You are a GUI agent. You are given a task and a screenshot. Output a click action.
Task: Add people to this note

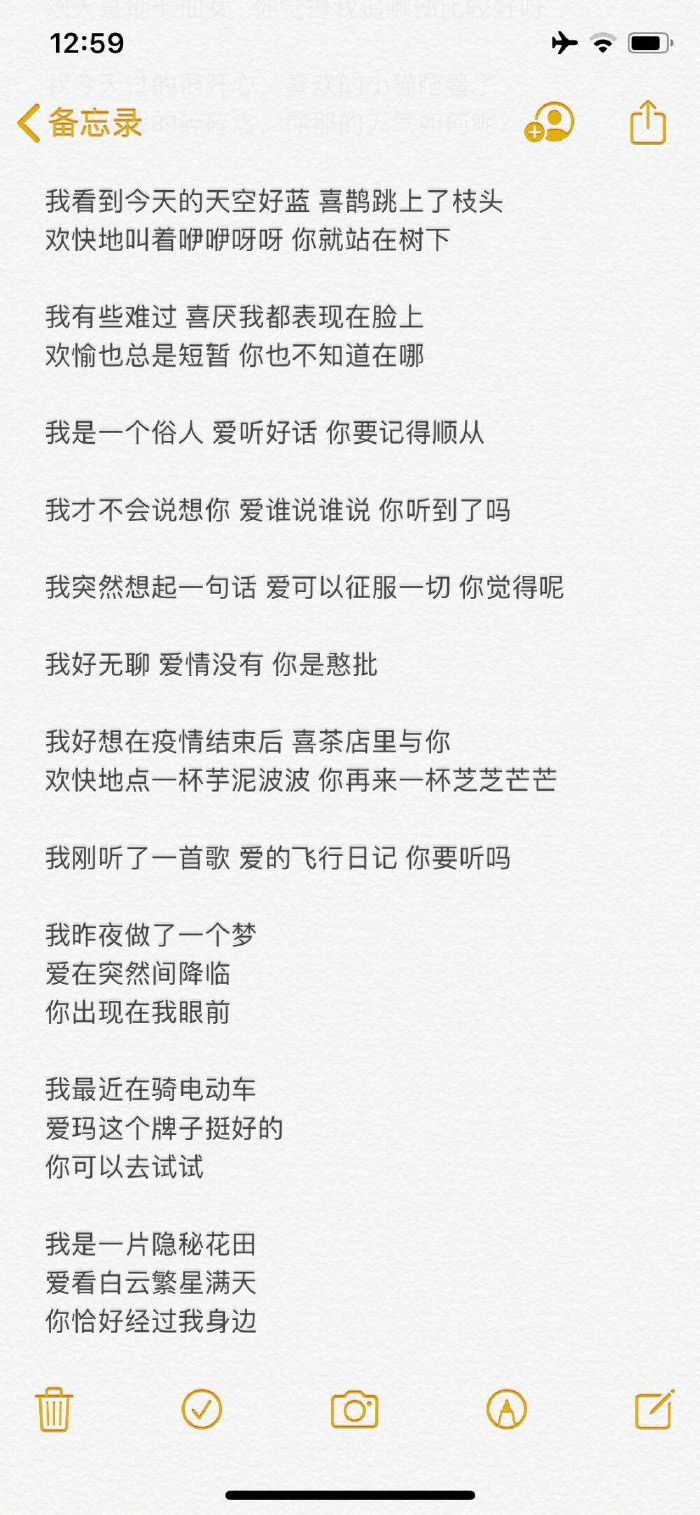pyautogui.click(x=549, y=124)
